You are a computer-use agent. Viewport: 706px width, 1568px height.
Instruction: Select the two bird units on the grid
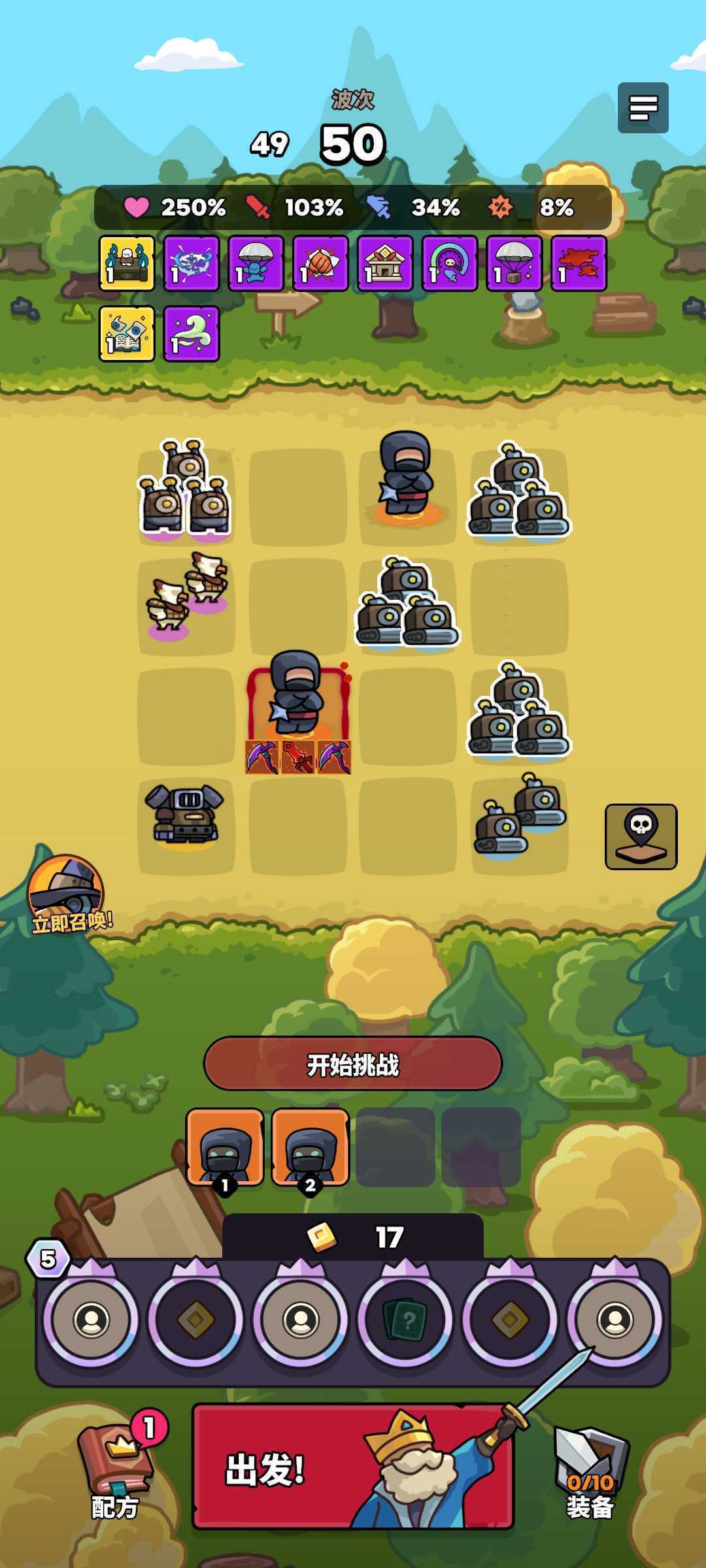tap(187, 596)
